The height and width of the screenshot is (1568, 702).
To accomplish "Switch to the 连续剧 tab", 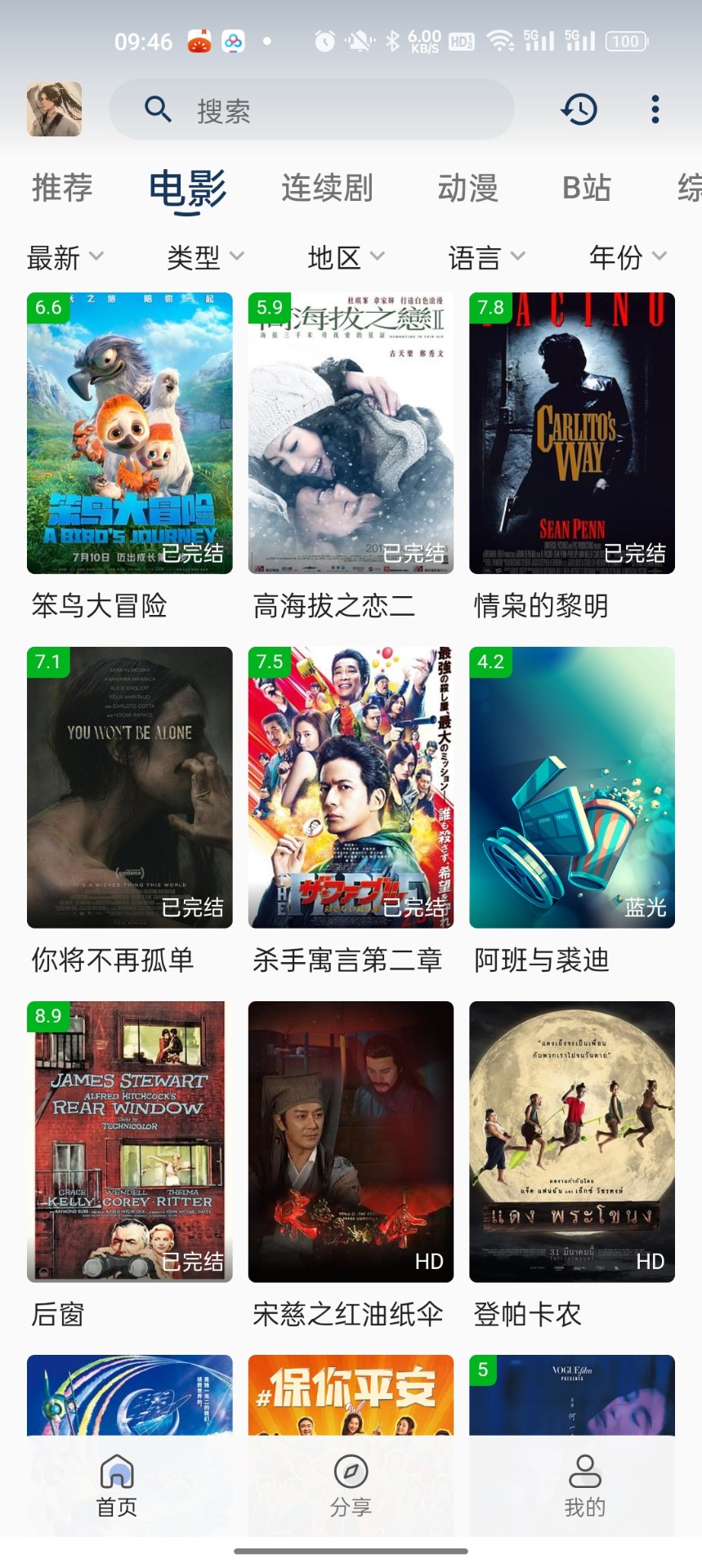I will click(x=327, y=188).
